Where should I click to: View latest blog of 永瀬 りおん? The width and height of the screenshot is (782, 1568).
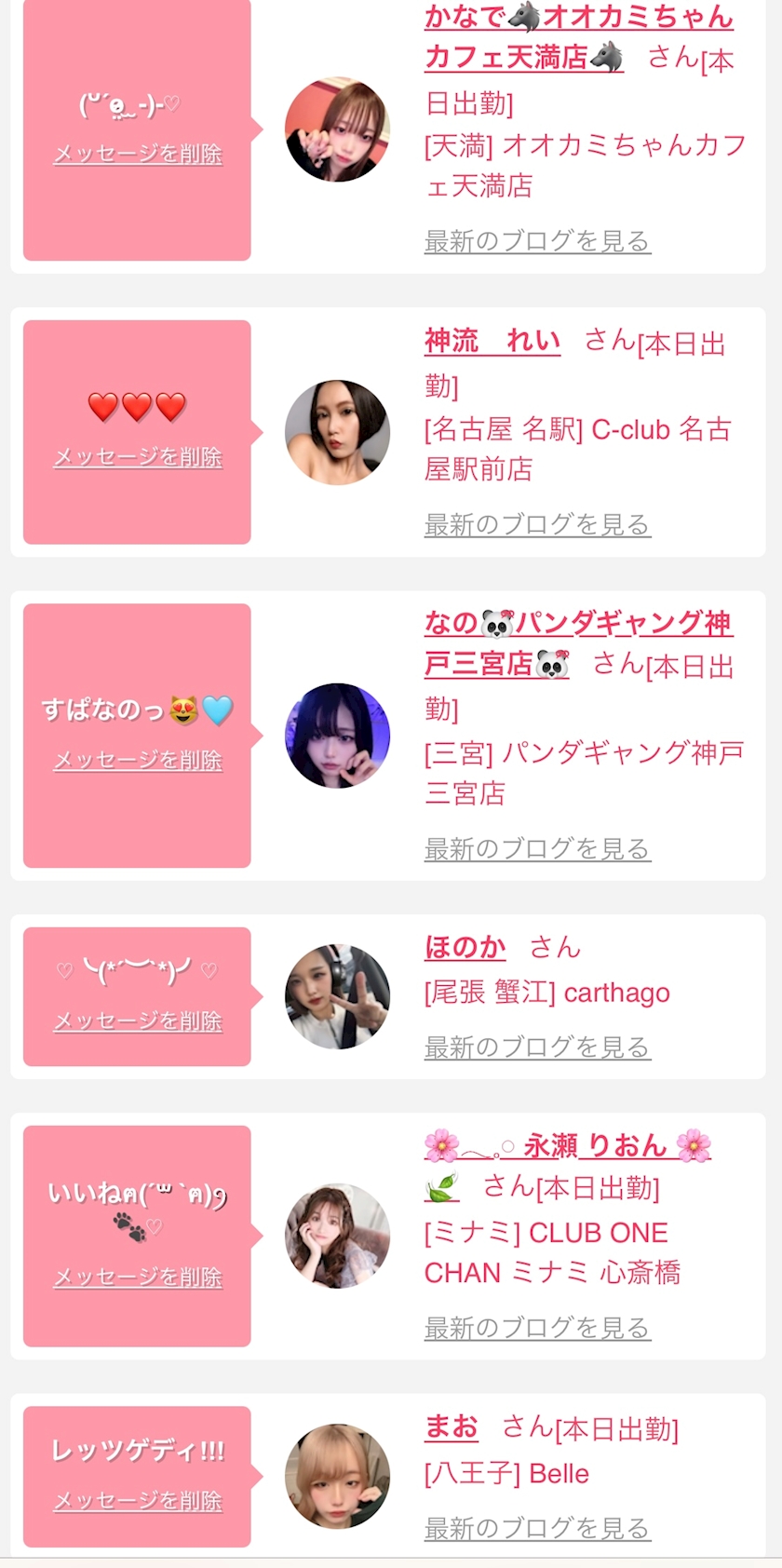point(537,1328)
